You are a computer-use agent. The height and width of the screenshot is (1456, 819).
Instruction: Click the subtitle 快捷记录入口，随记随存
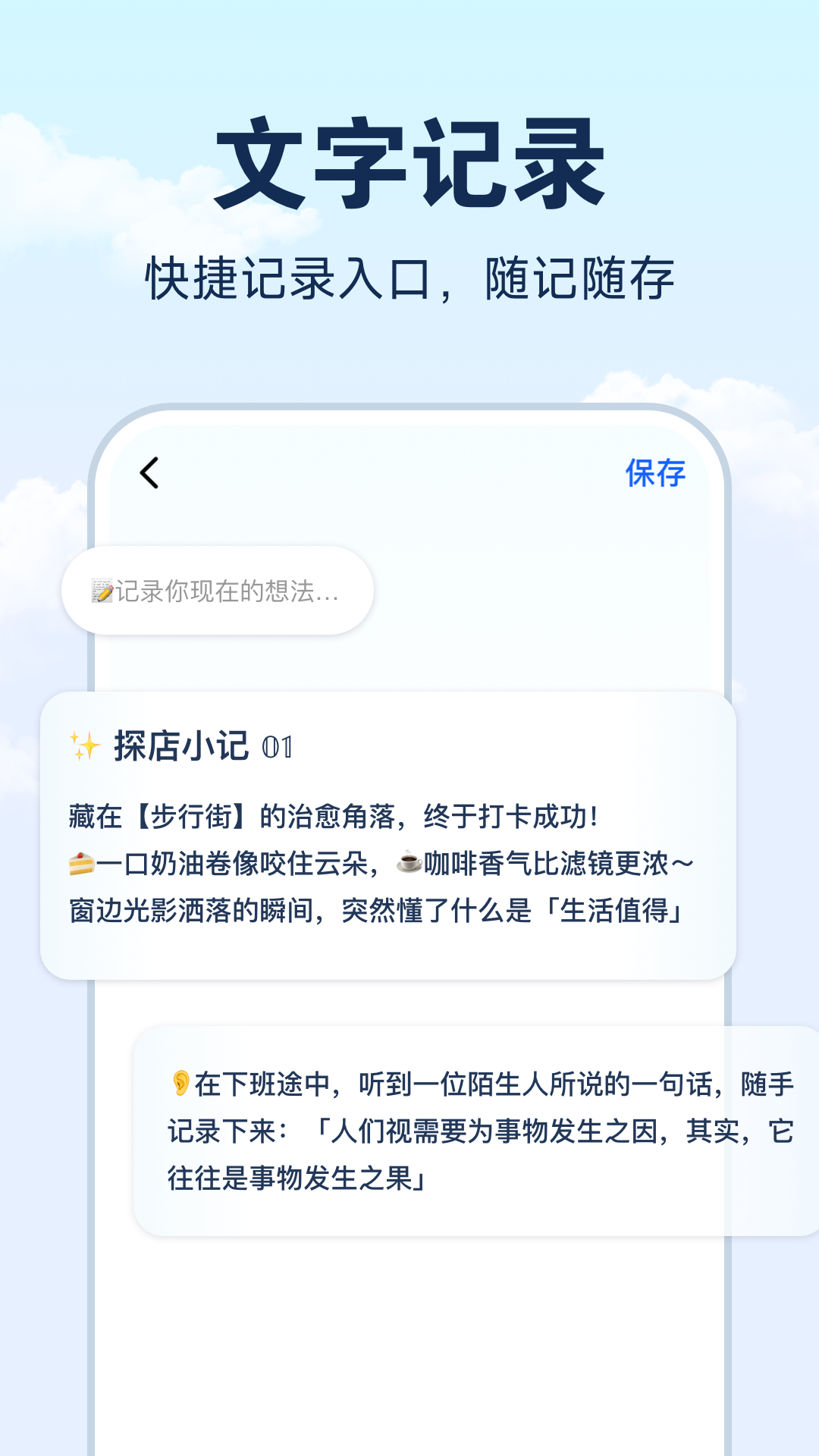409,277
